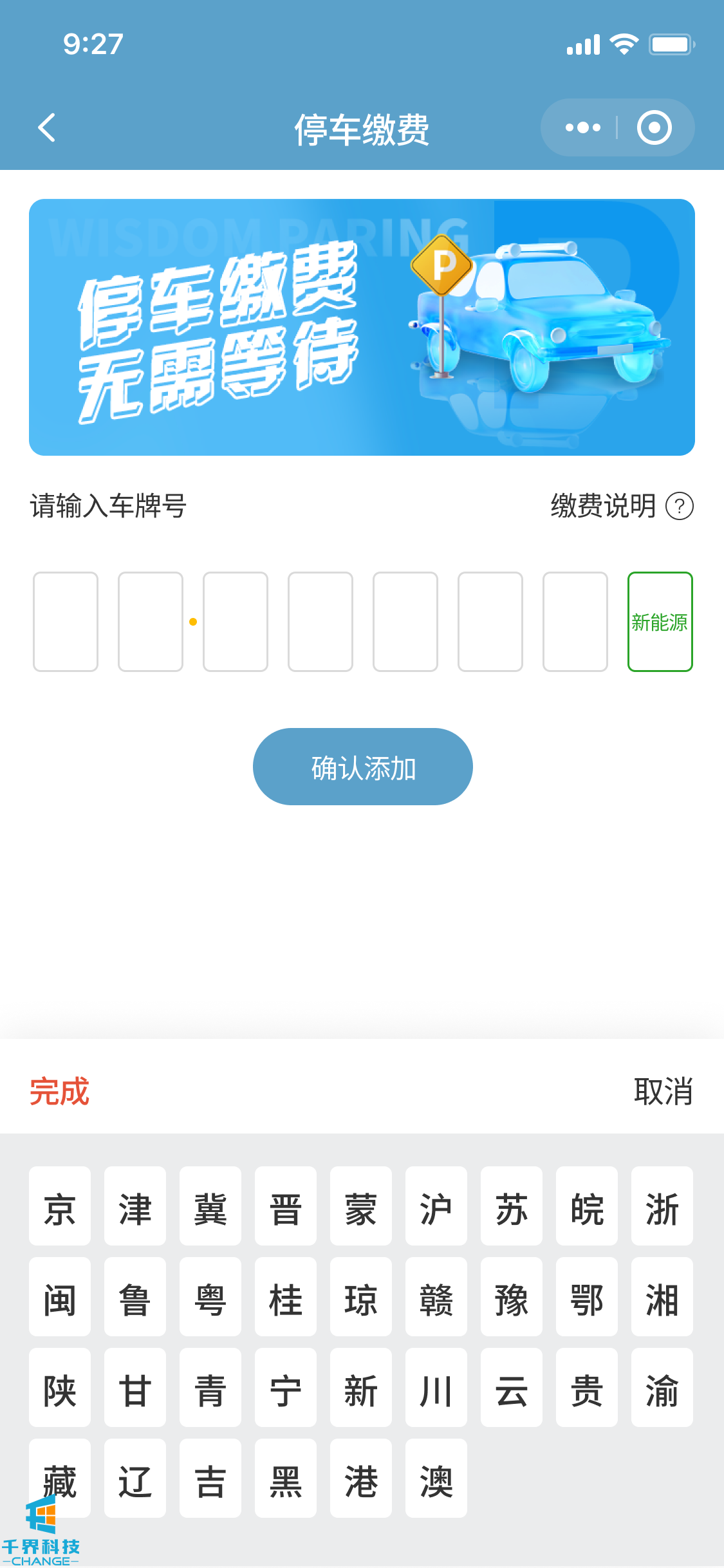Close the mini program with the circle button
This screenshot has height=1568, width=724.
(x=654, y=127)
